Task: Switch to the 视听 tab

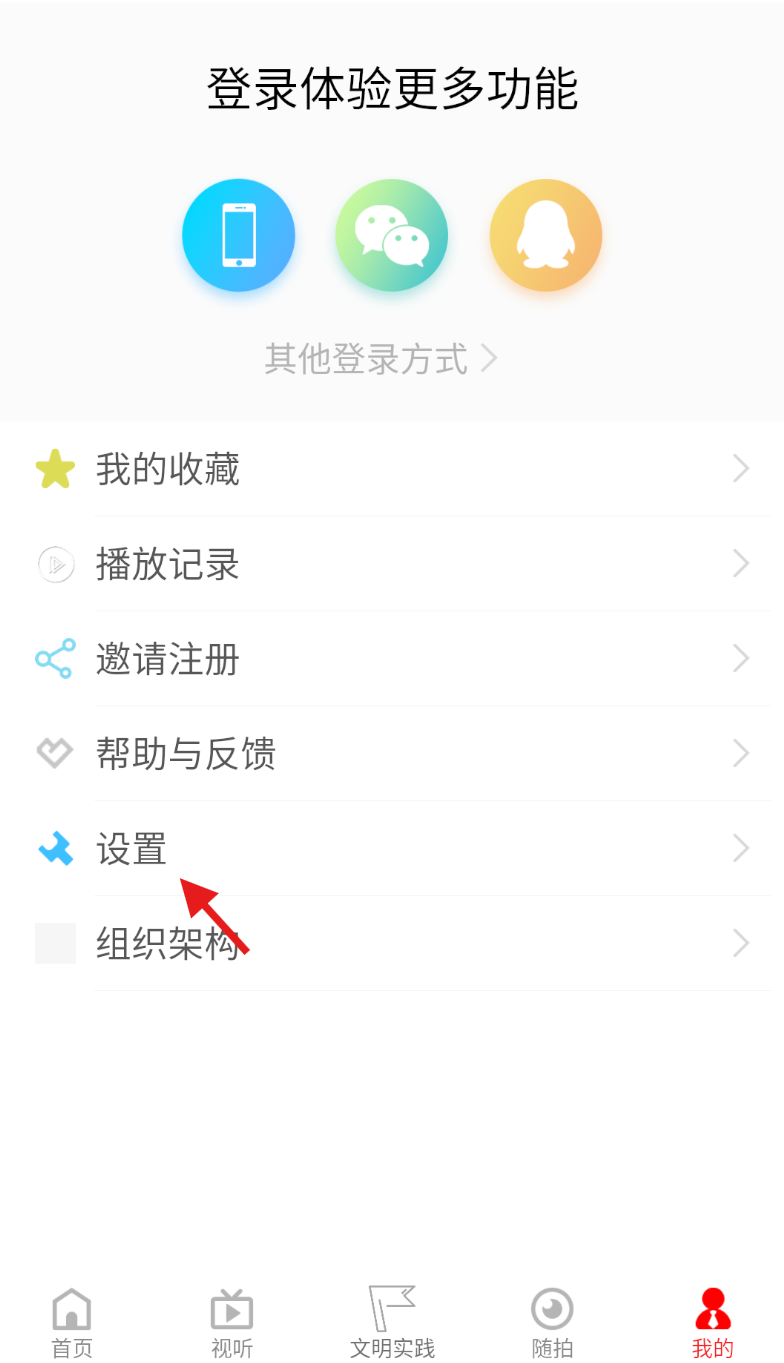Action: pos(232,1322)
